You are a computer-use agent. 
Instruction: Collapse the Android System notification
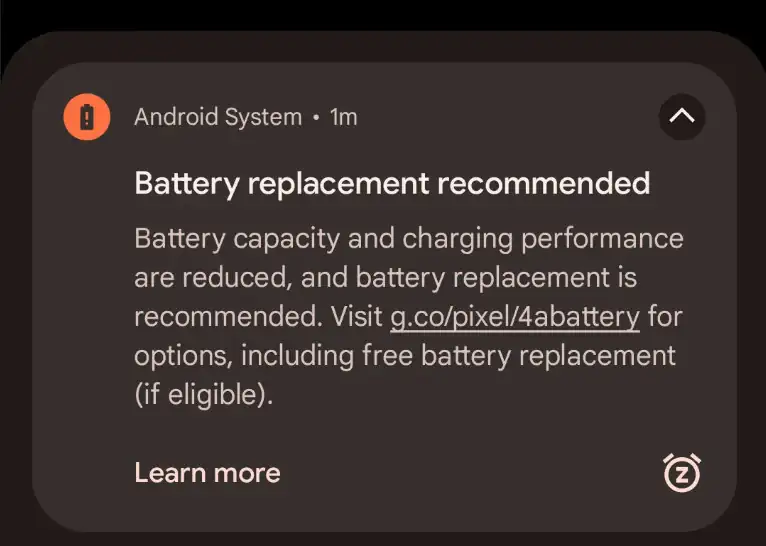681,117
